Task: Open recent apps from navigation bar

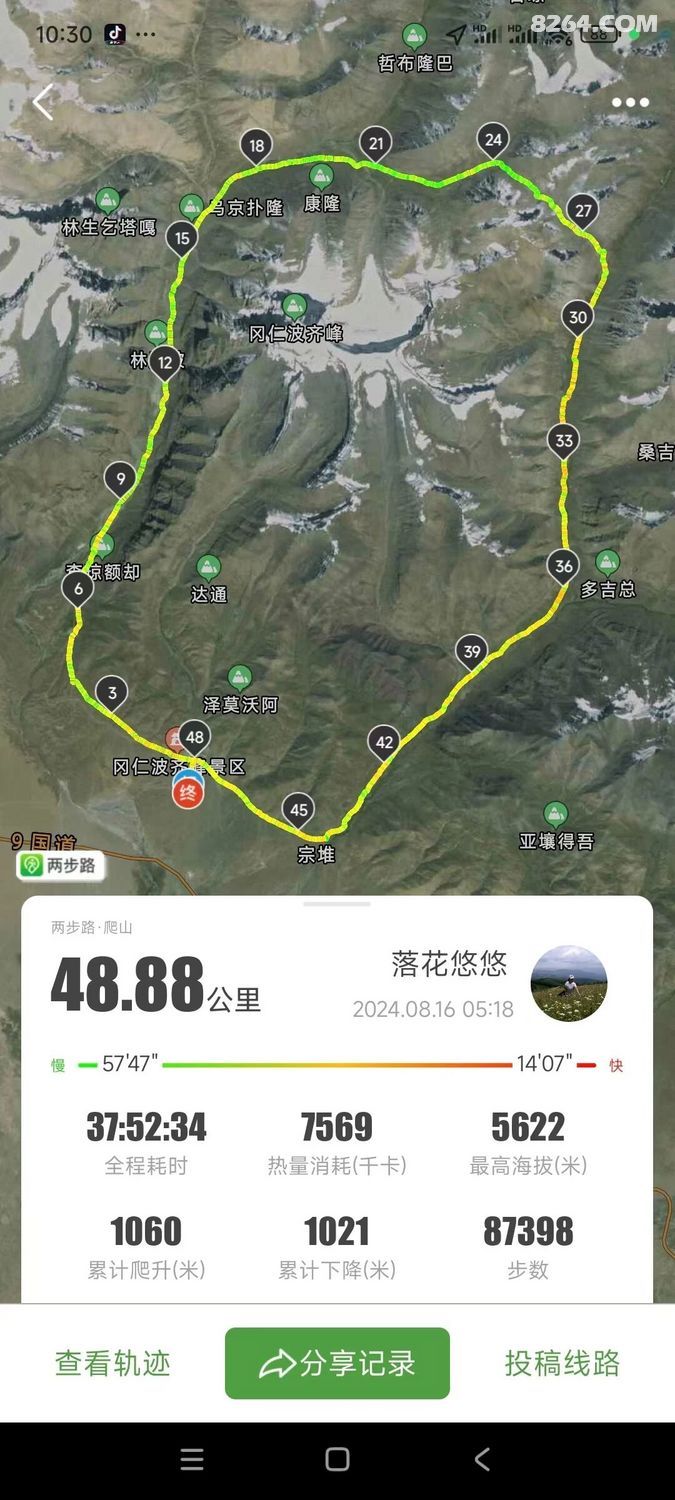Action: [192, 1459]
